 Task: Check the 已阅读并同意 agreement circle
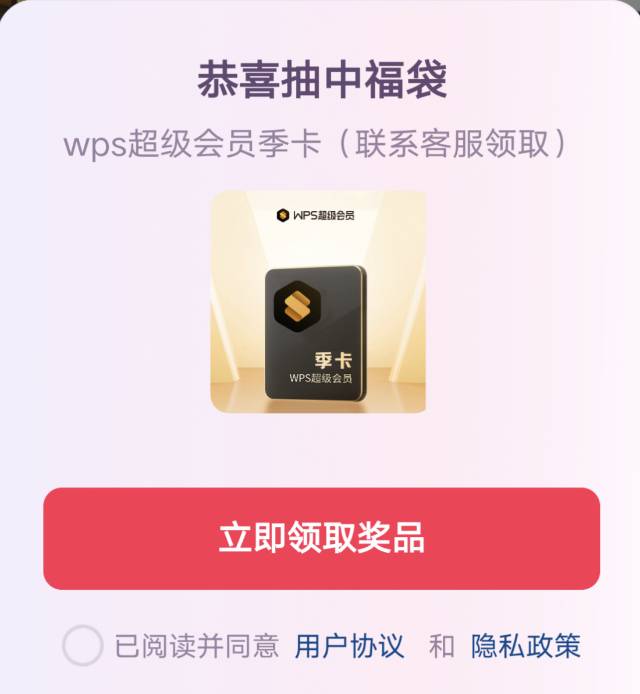[82, 646]
